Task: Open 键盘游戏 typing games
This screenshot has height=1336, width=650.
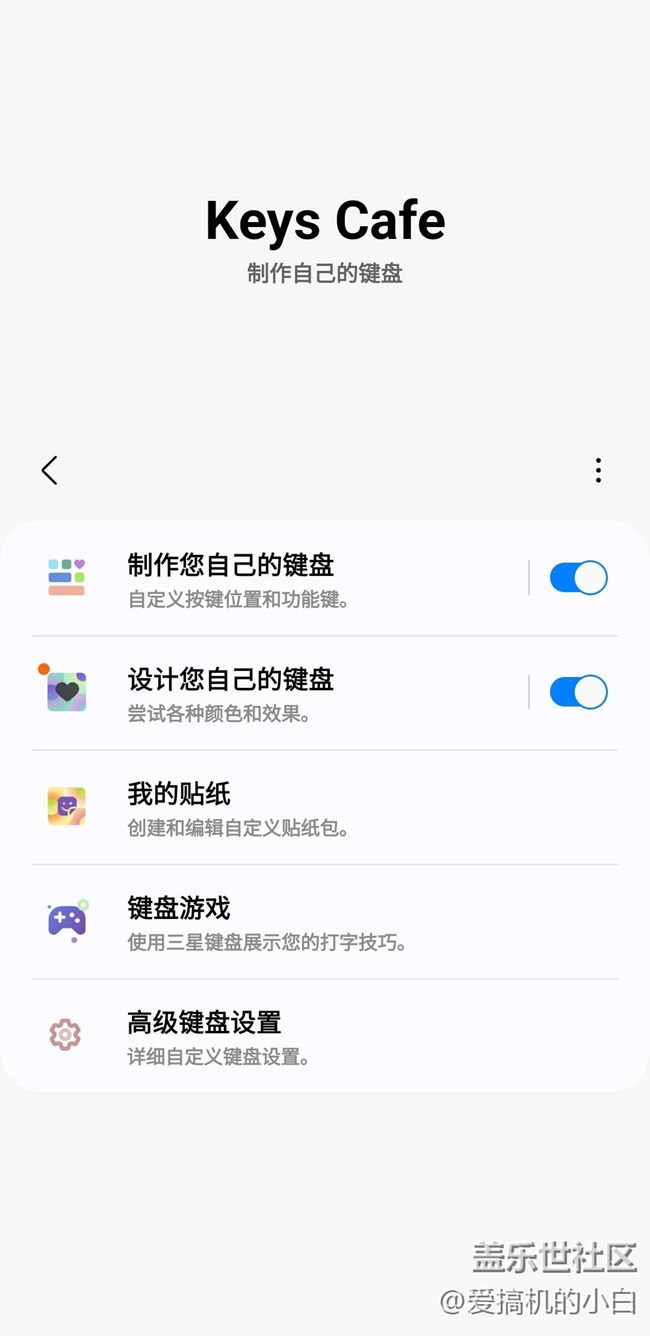Action: click(x=300, y=922)
